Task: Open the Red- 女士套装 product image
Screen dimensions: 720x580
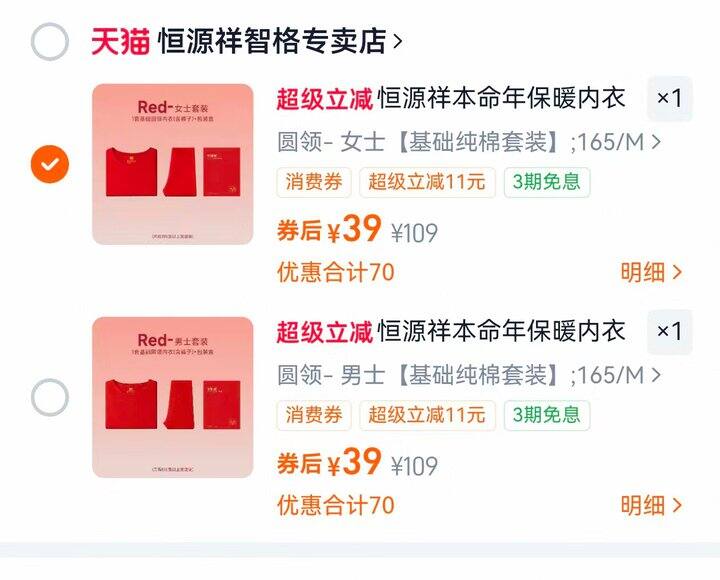Action: coord(173,164)
